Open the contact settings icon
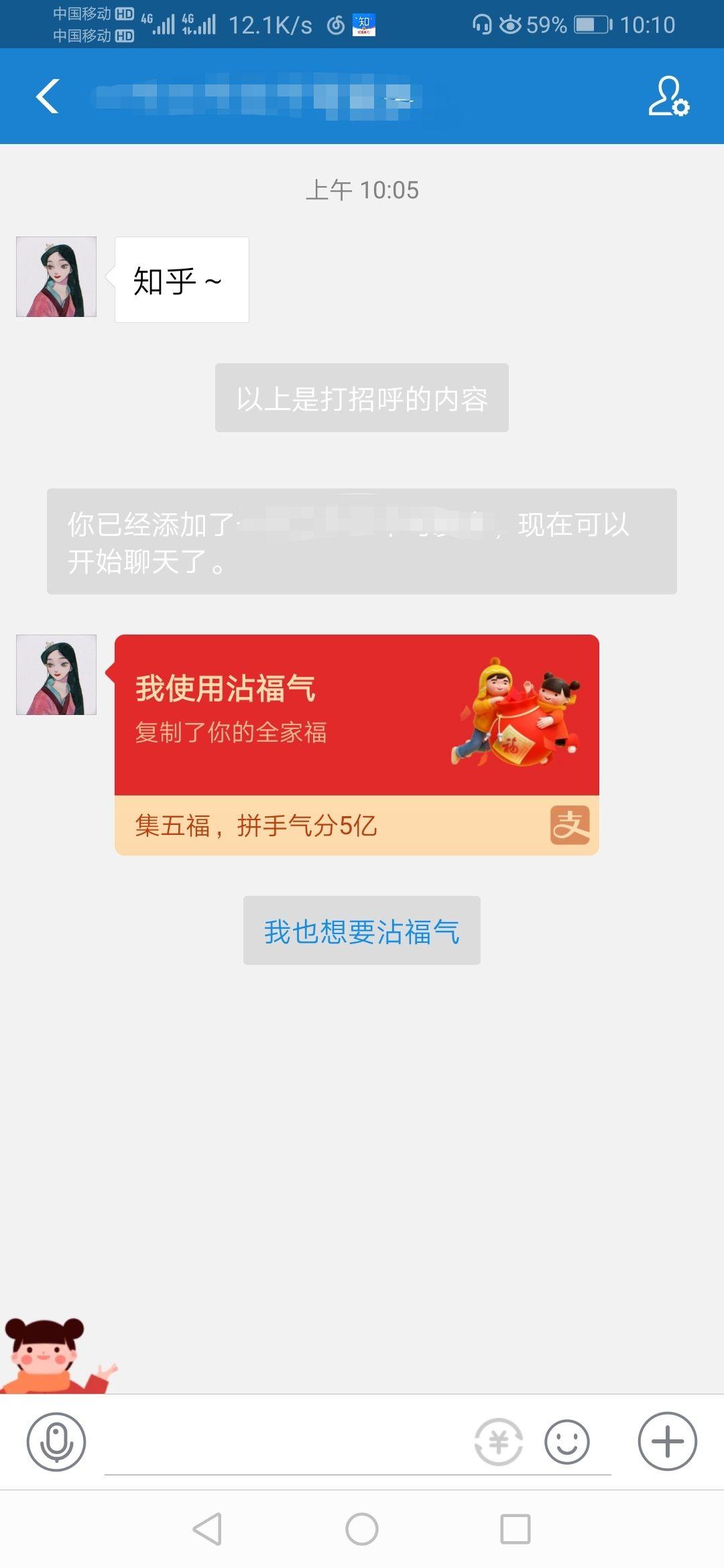The width and height of the screenshot is (724, 1568). [668, 96]
